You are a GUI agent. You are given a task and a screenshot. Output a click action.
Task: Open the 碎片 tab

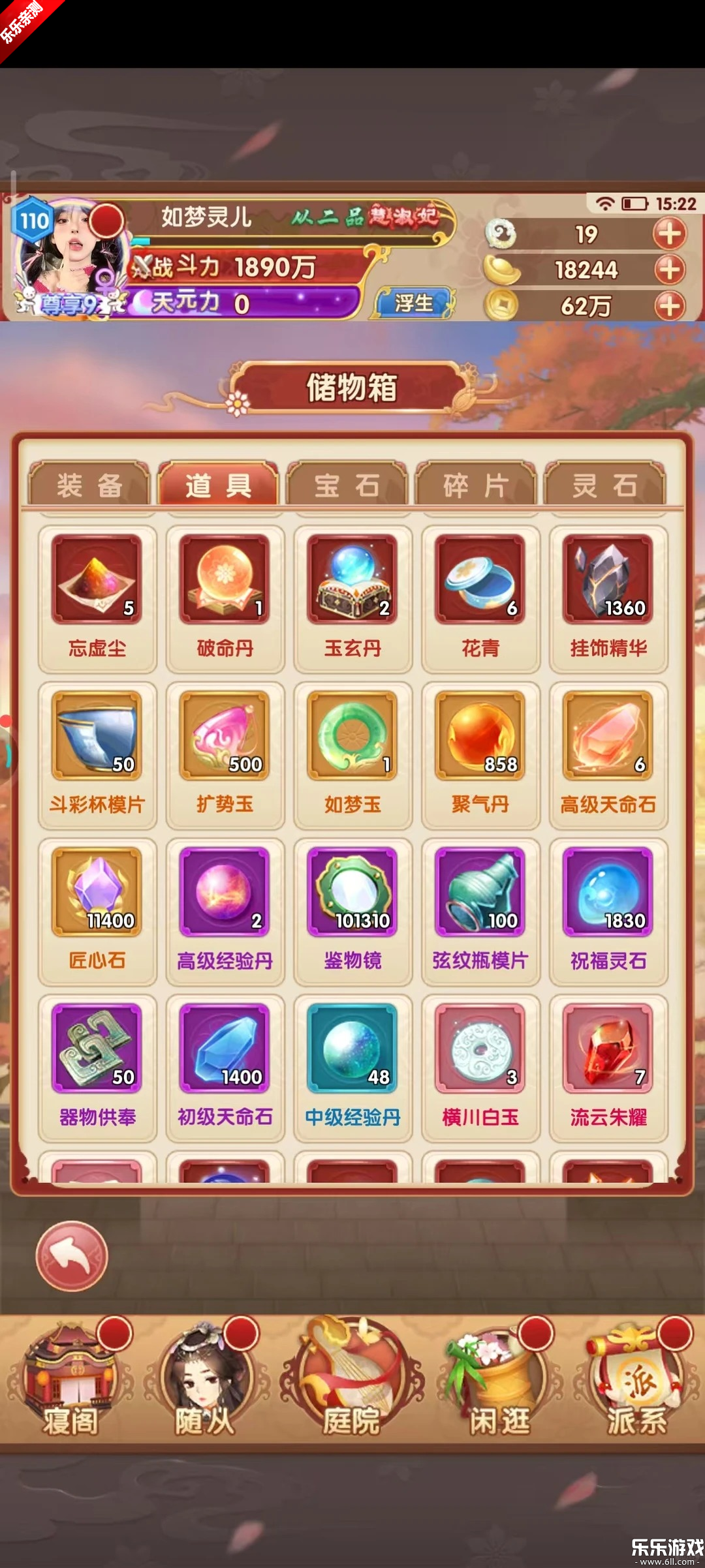pos(475,485)
